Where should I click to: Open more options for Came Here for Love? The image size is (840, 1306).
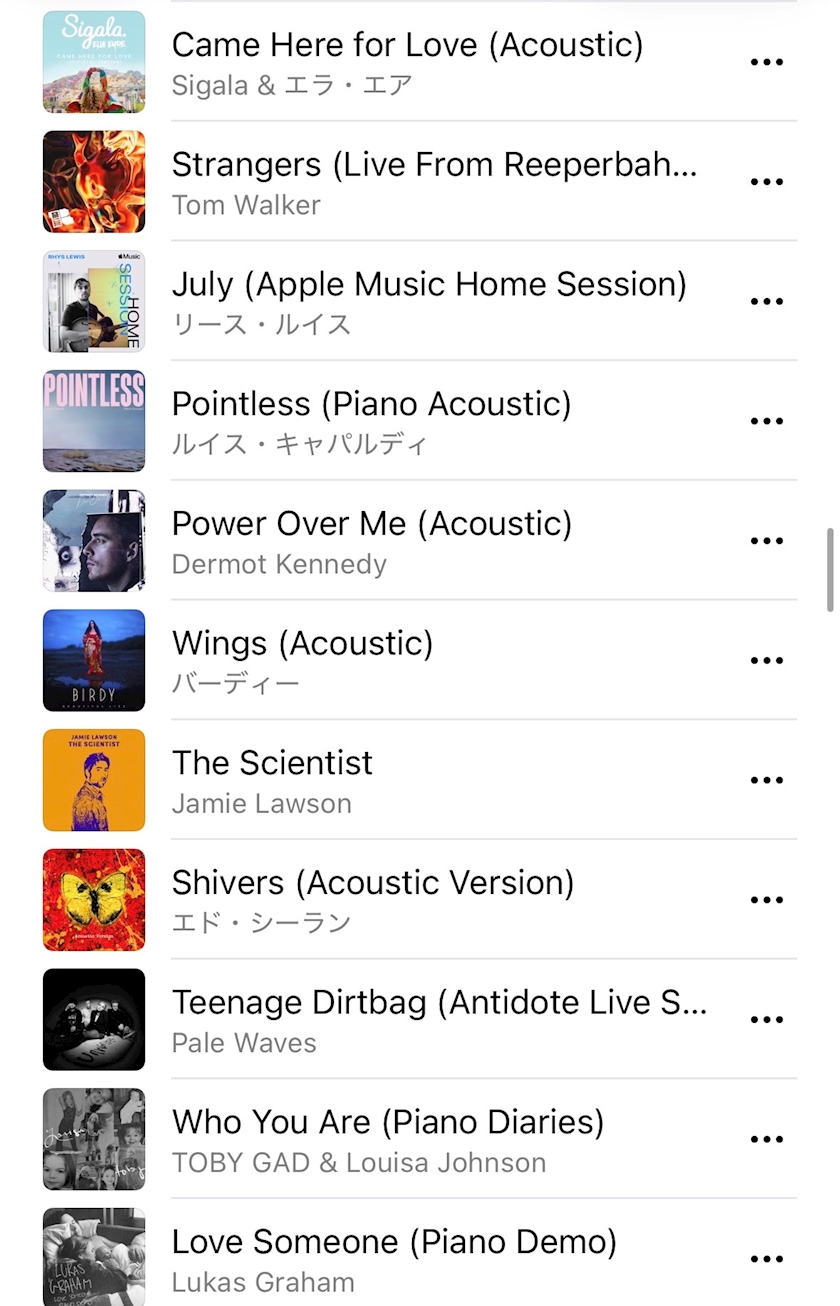(x=766, y=62)
